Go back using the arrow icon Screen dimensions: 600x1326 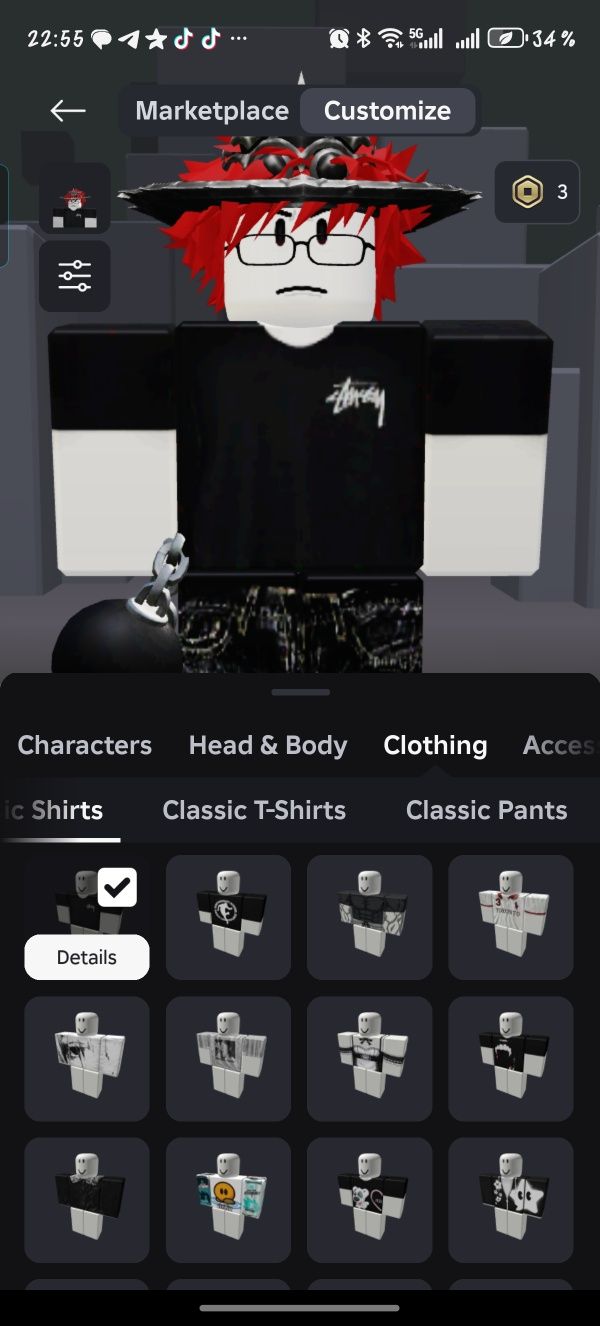[x=68, y=110]
